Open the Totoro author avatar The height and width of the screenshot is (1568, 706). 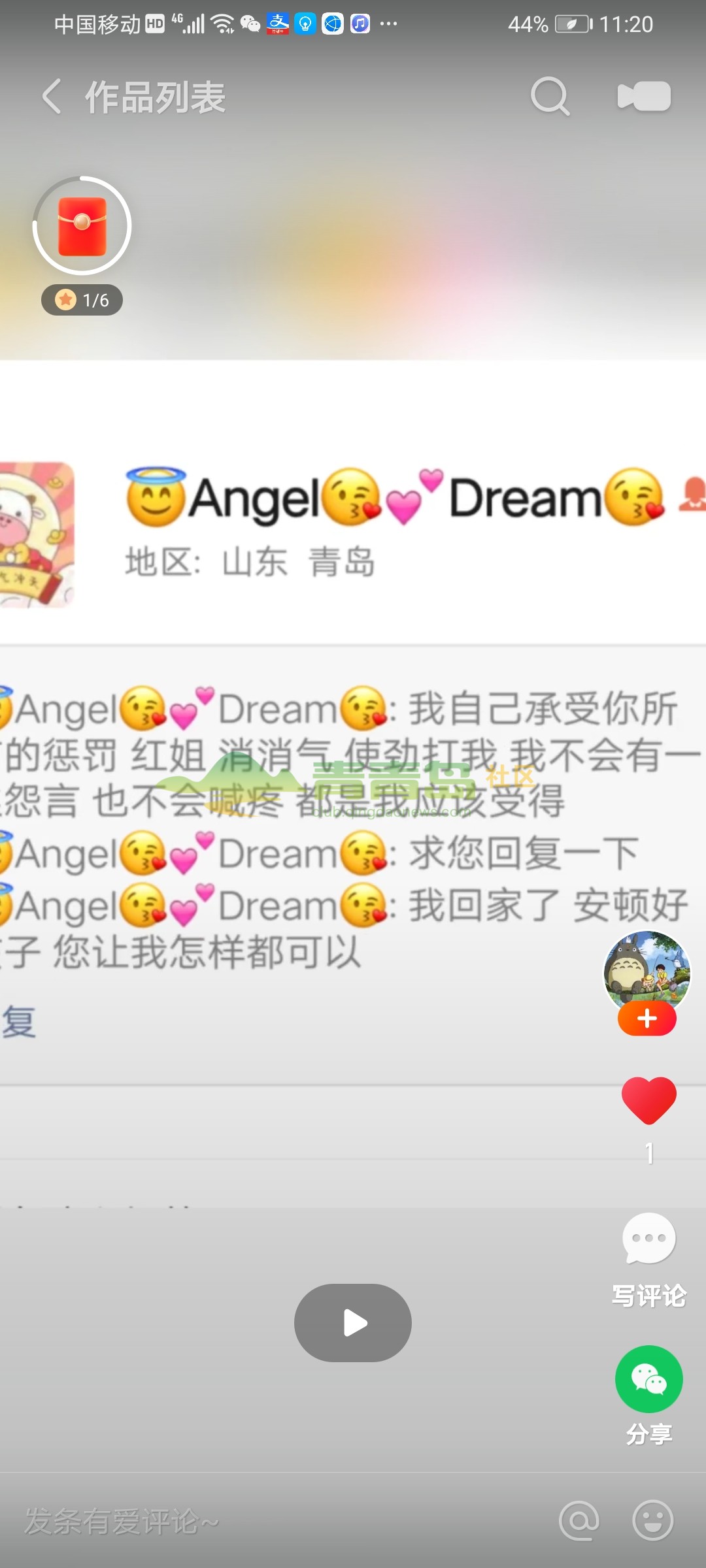(x=647, y=972)
